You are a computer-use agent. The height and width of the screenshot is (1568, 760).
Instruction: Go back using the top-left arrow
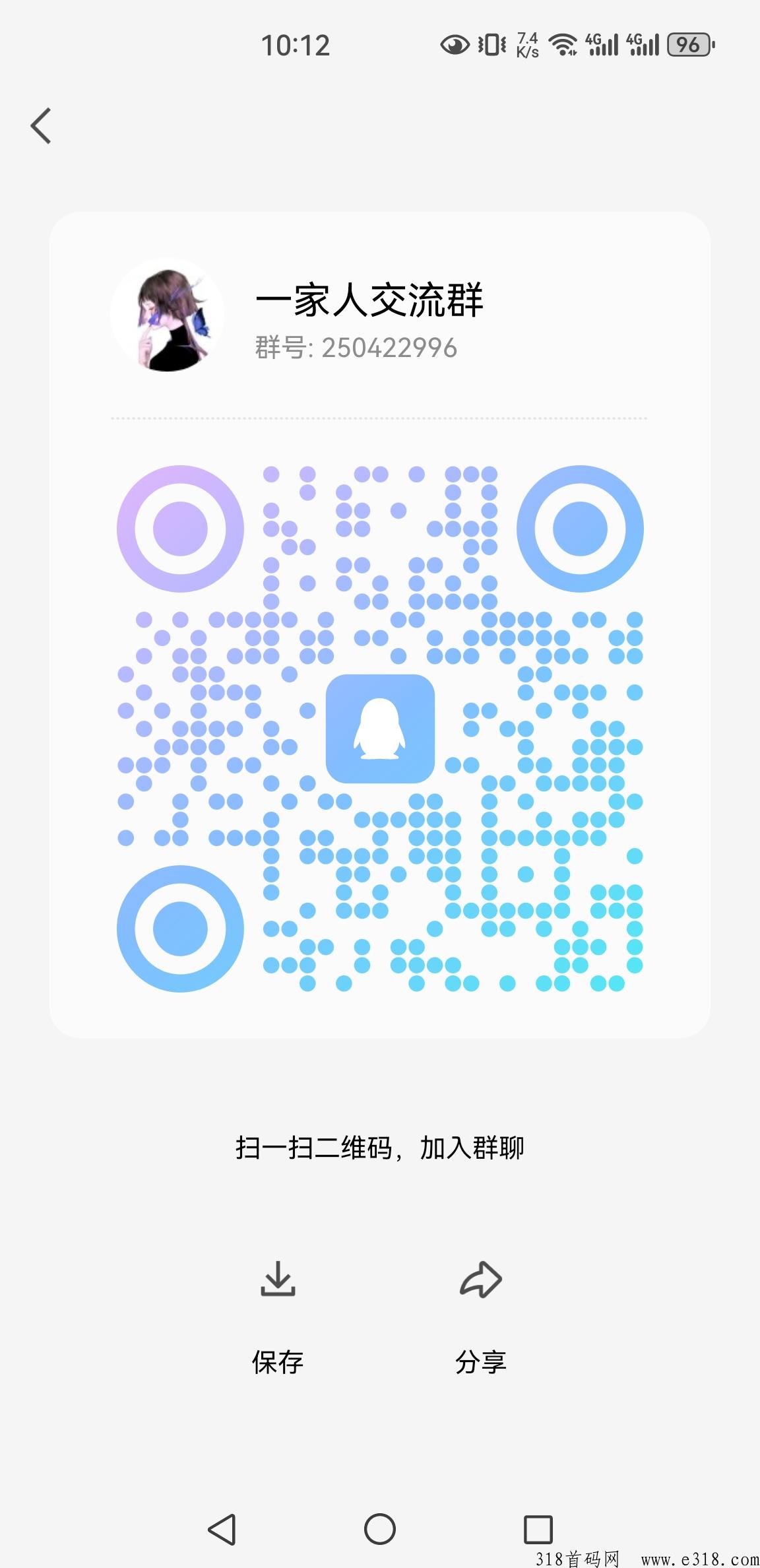coord(41,125)
